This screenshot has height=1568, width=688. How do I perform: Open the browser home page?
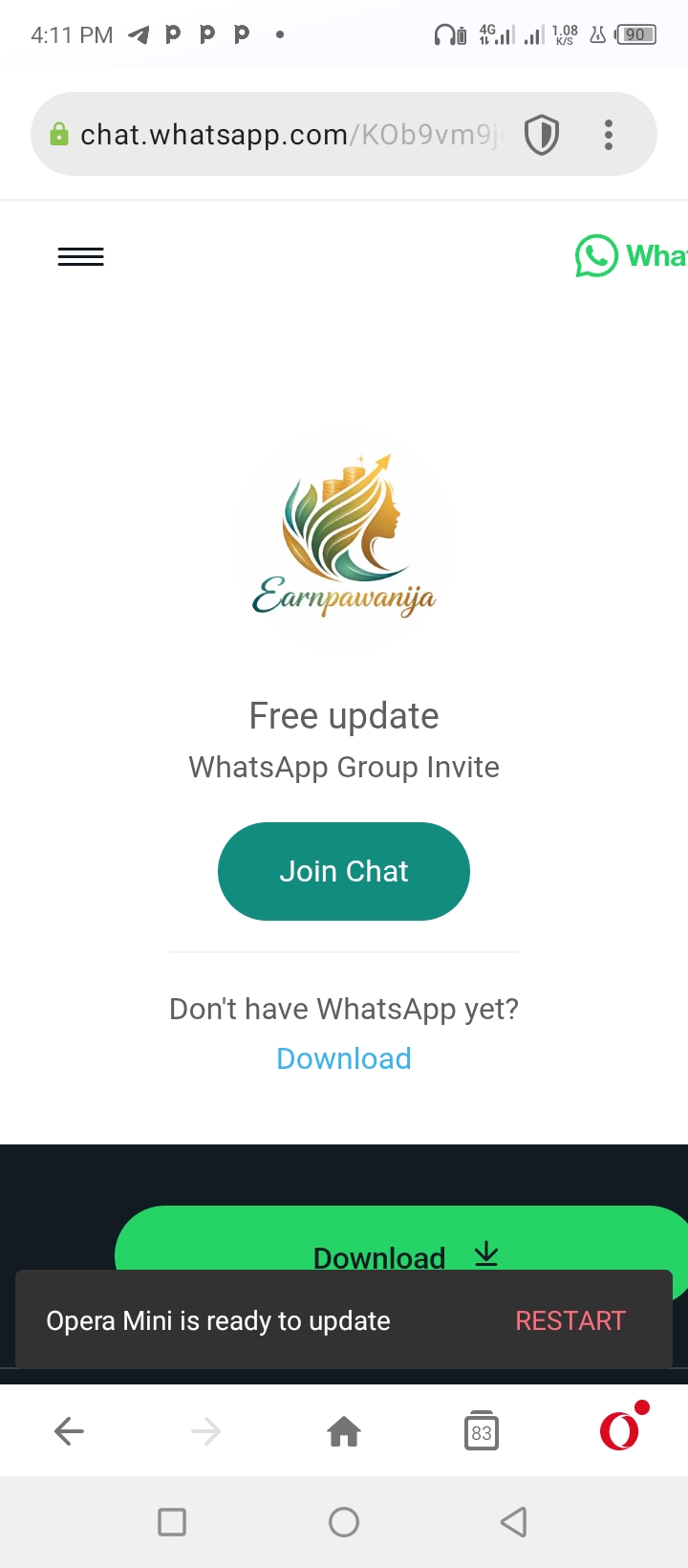(x=344, y=1431)
